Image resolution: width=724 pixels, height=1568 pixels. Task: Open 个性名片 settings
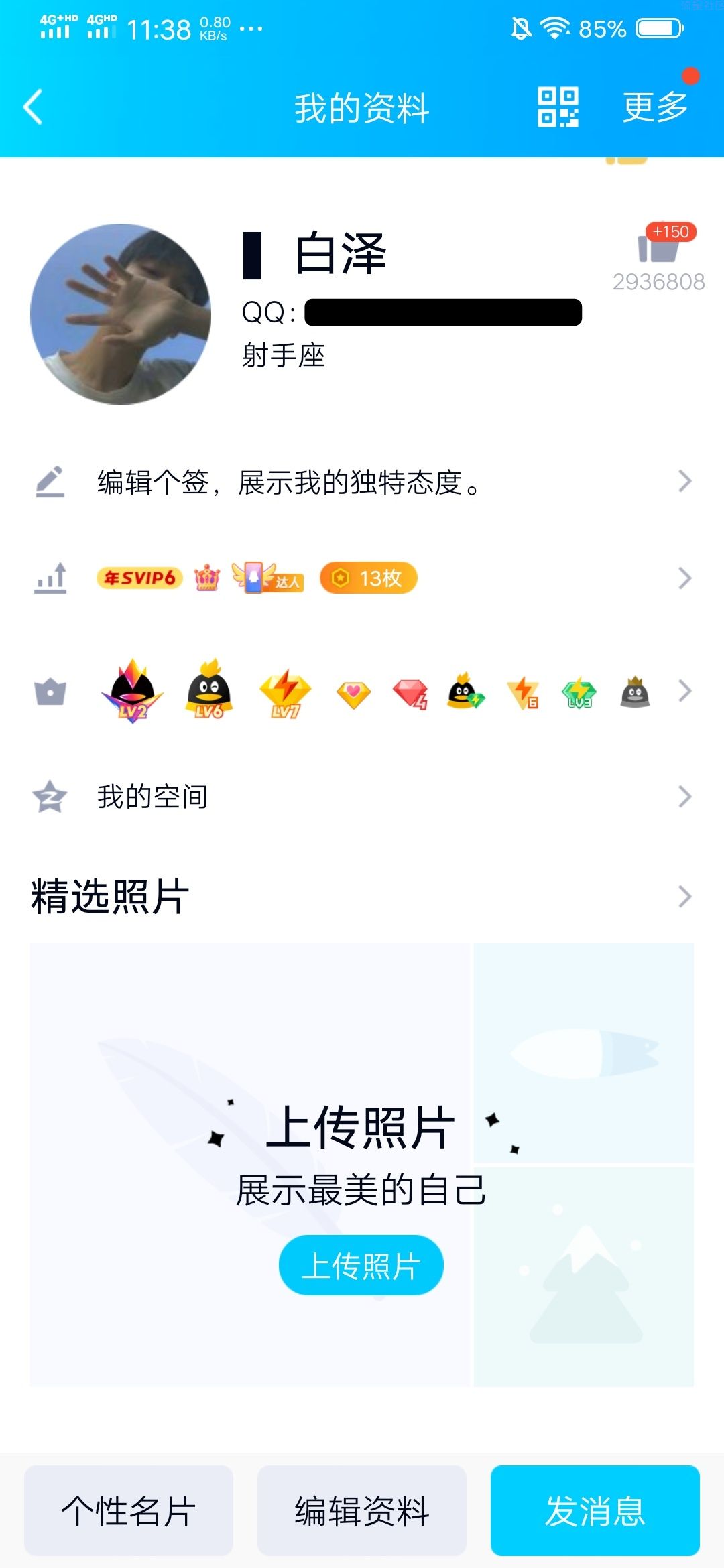point(129,1510)
